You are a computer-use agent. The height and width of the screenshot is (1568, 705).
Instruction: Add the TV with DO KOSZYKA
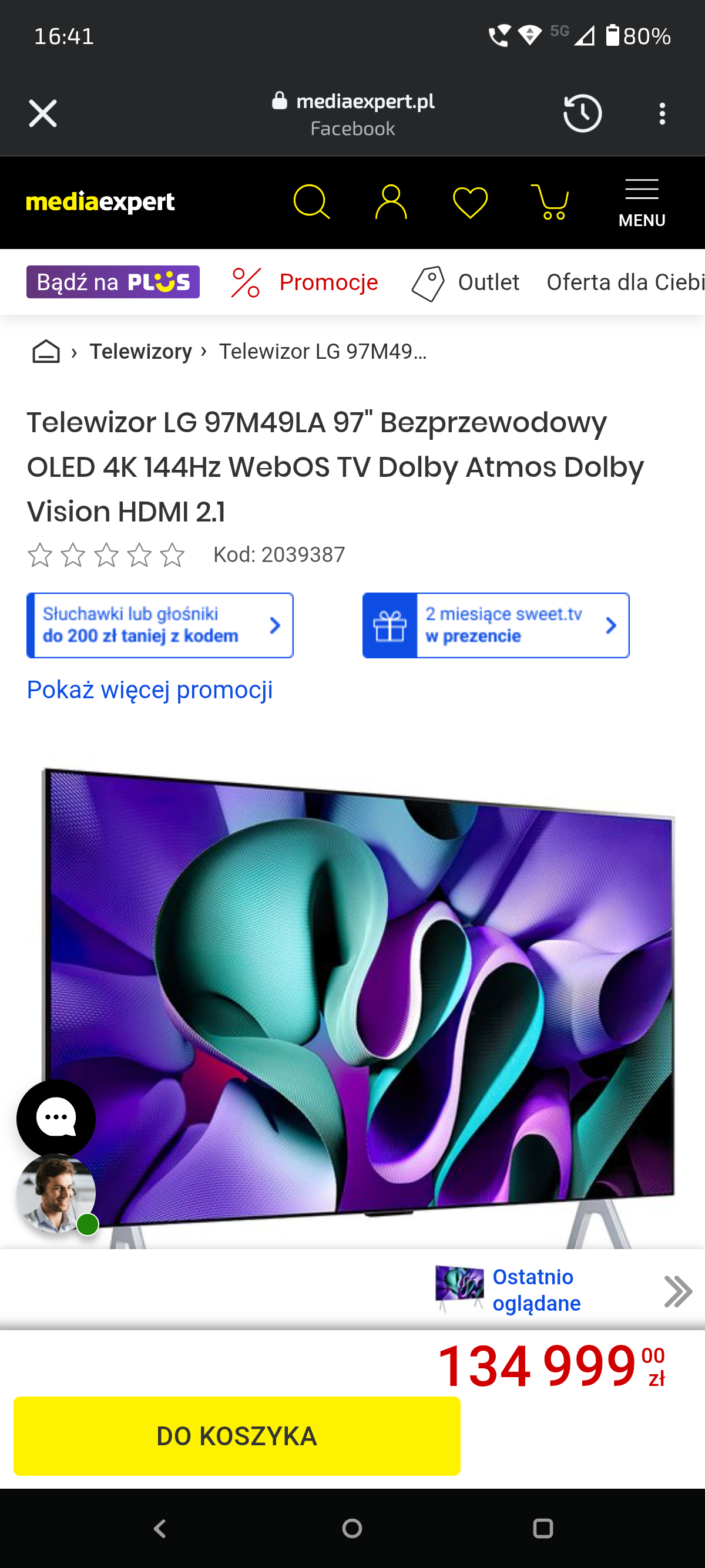(237, 1436)
